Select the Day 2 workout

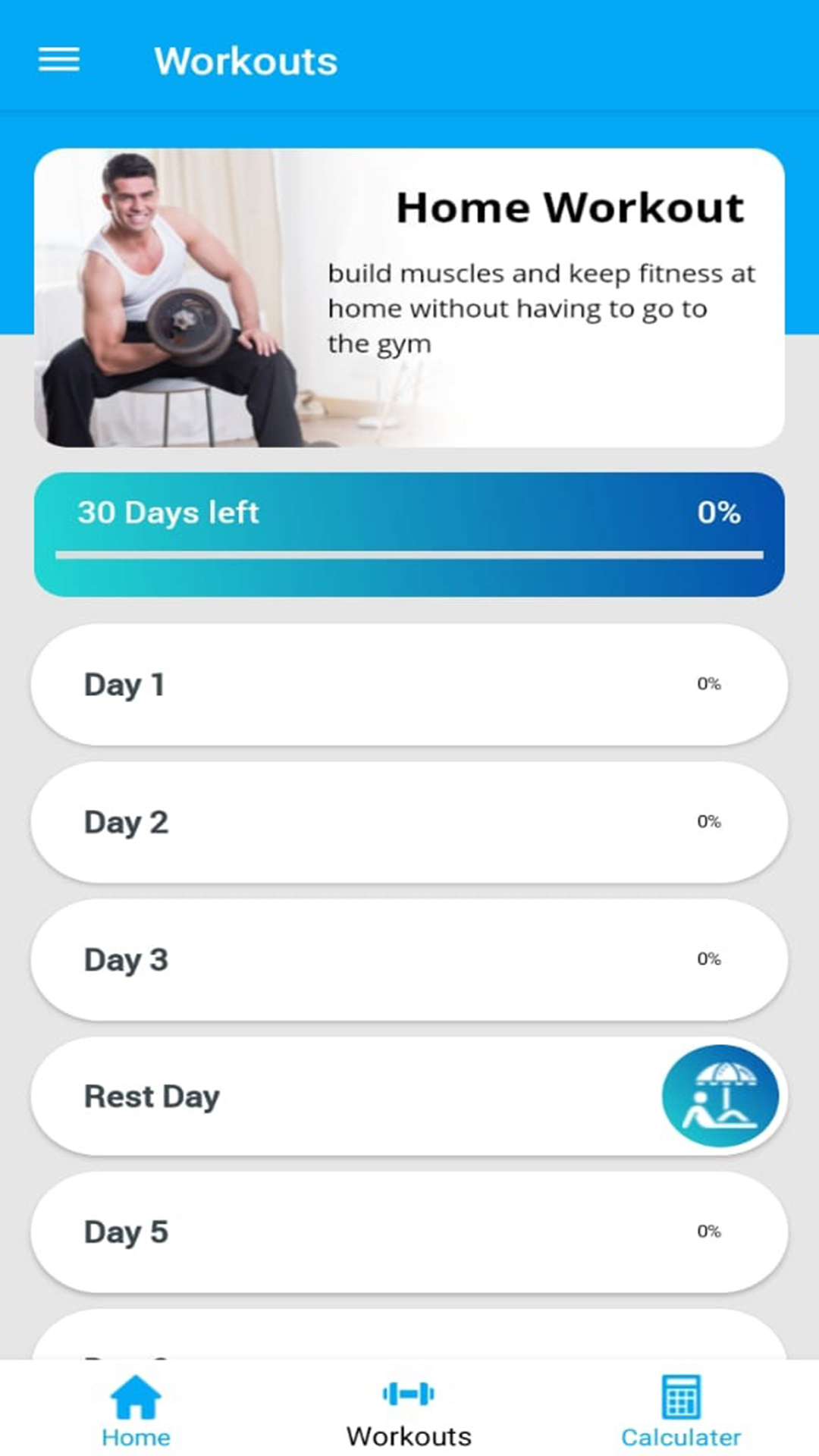click(x=409, y=821)
